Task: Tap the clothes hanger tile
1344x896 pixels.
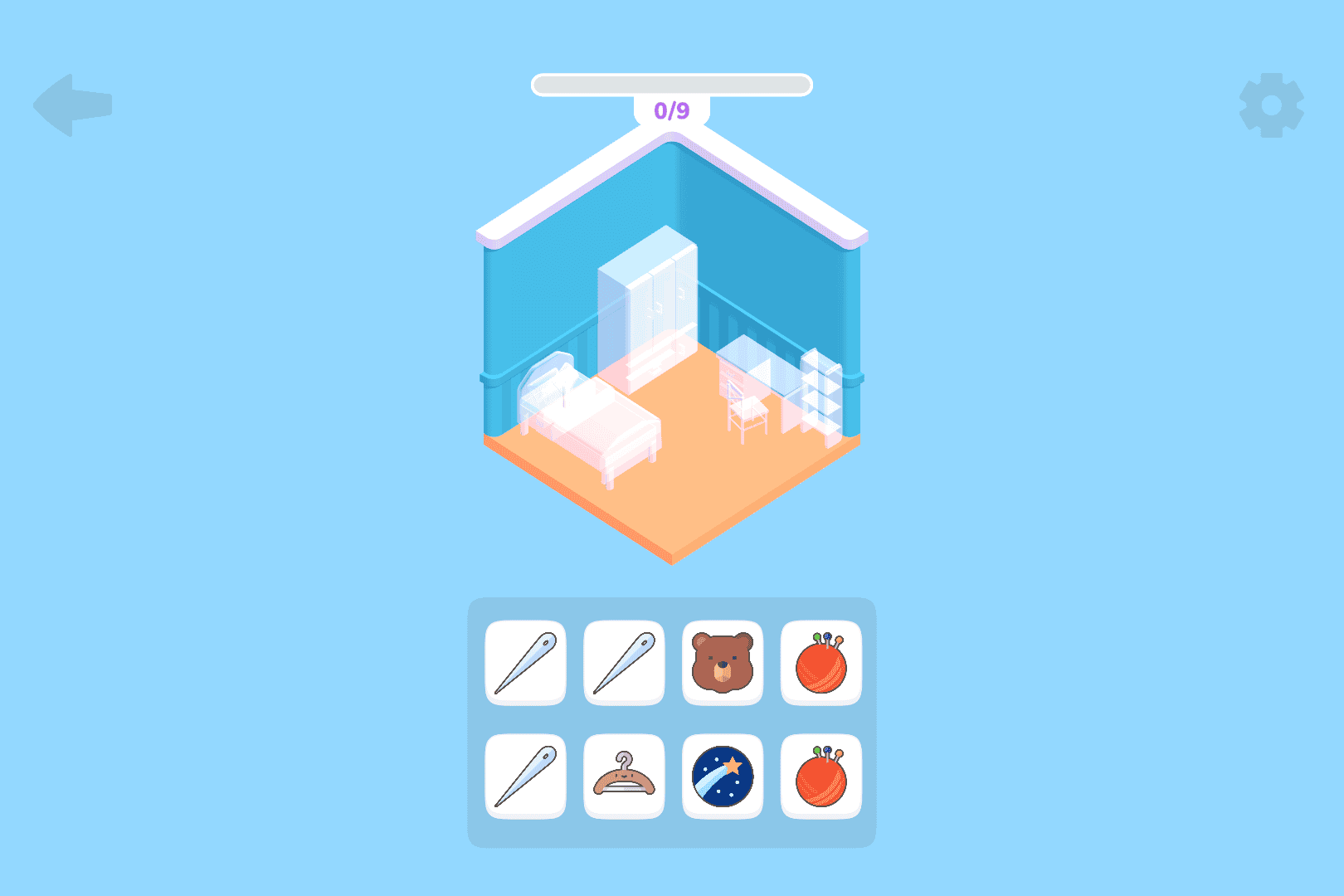Action: pos(624,776)
